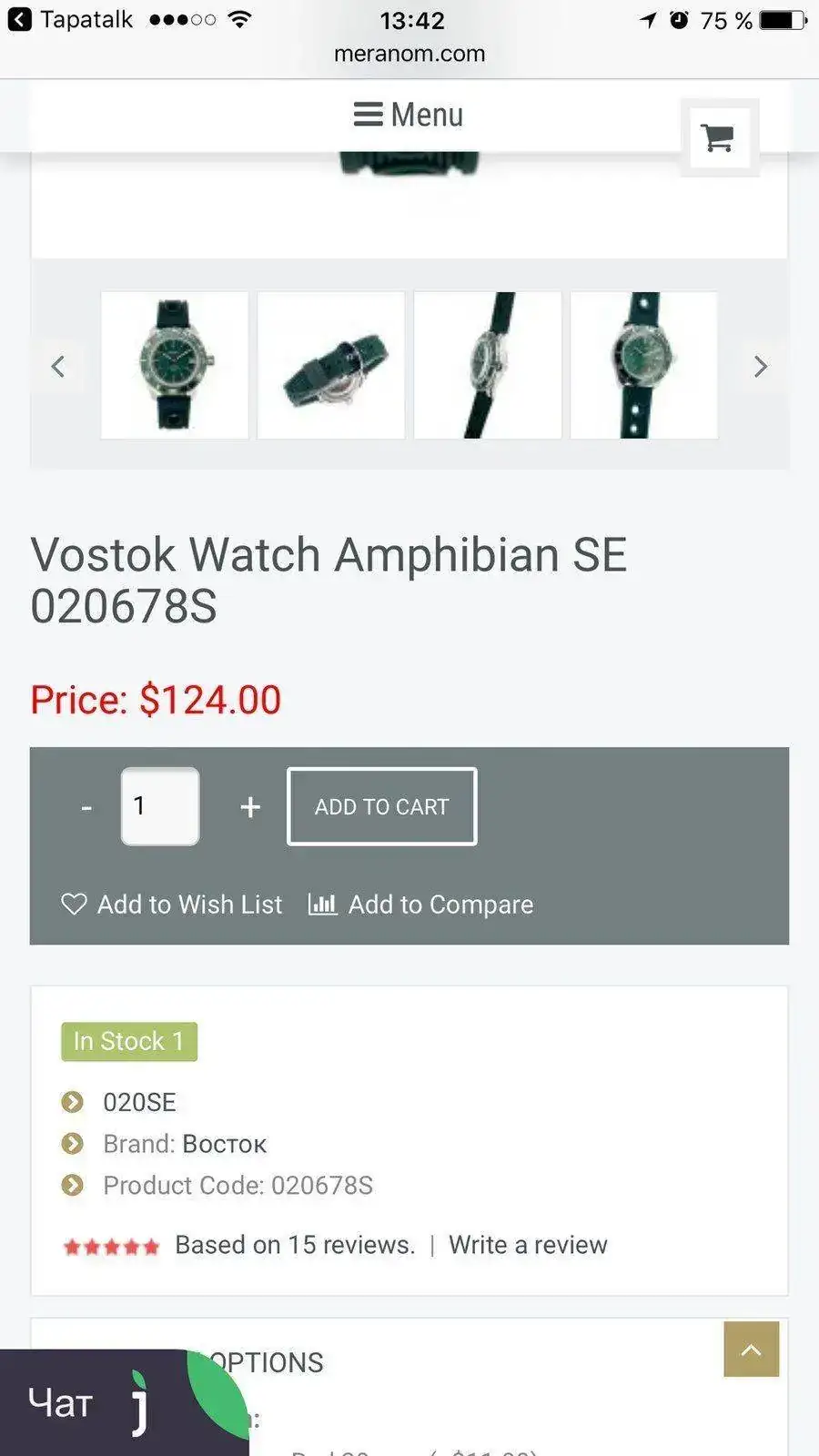Select the front-view watch thumbnail
Viewport: 819px width, 1456px height.
point(175,366)
